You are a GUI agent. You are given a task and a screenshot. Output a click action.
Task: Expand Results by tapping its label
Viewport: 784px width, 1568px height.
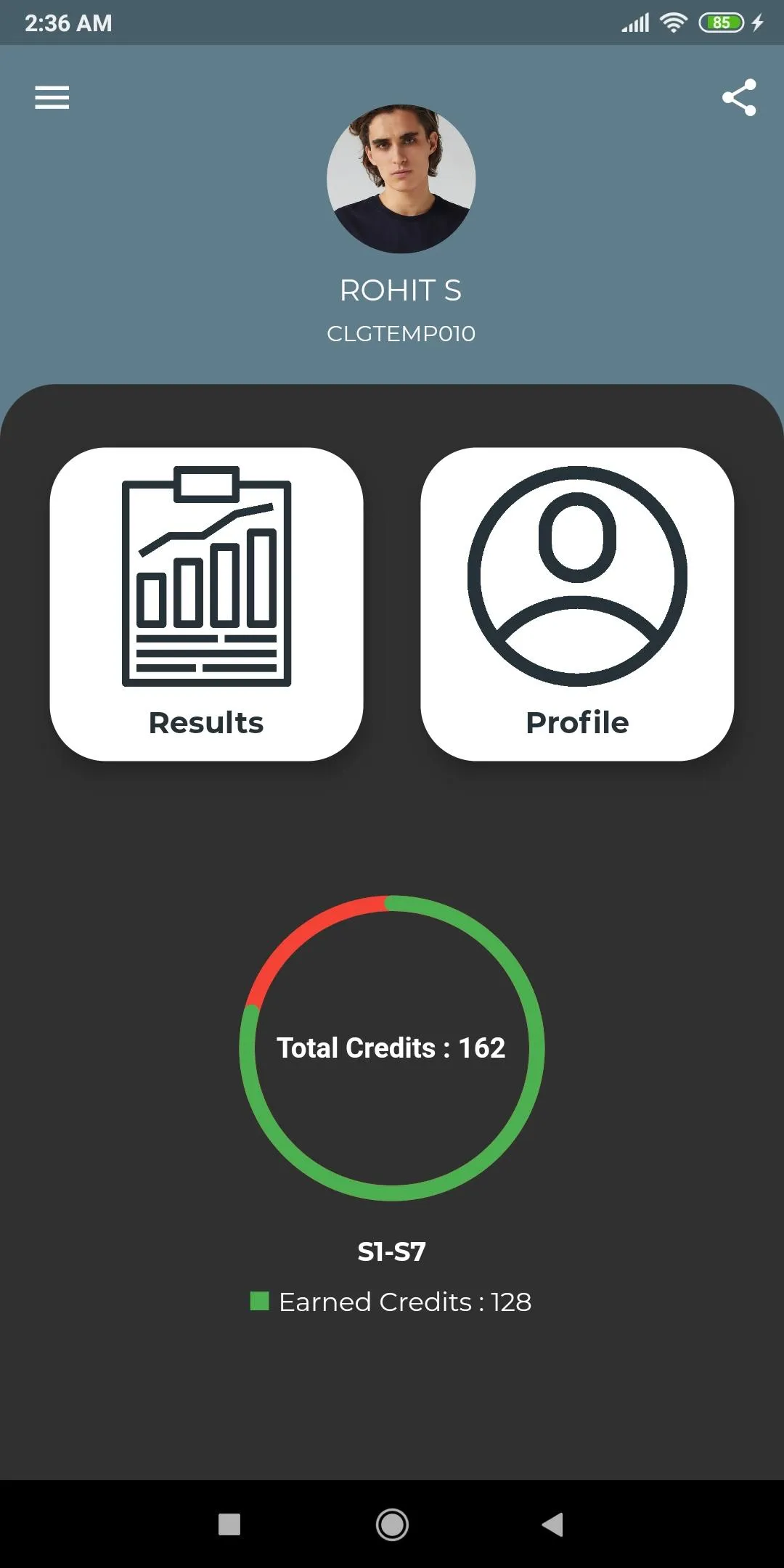pyautogui.click(x=205, y=722)
